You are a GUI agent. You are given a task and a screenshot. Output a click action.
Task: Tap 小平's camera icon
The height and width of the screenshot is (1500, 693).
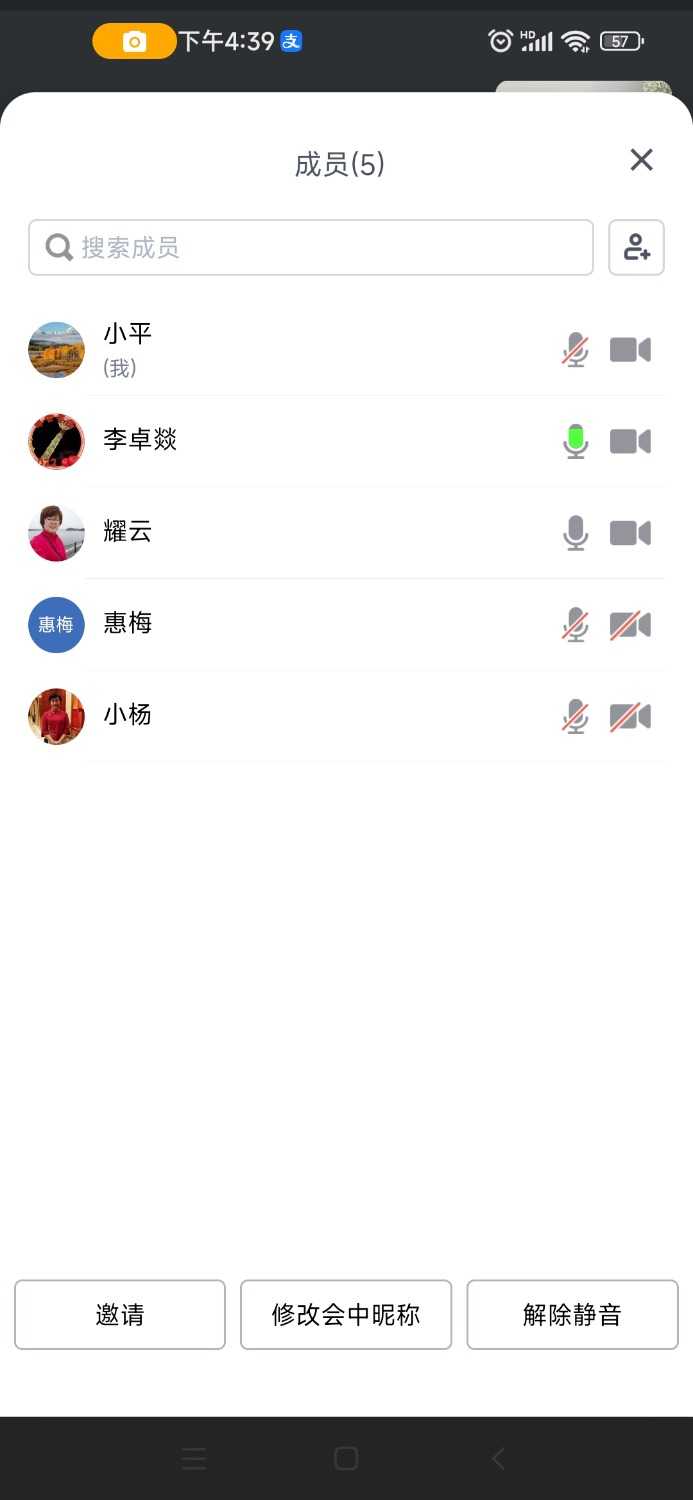click(x=630, y=350)
